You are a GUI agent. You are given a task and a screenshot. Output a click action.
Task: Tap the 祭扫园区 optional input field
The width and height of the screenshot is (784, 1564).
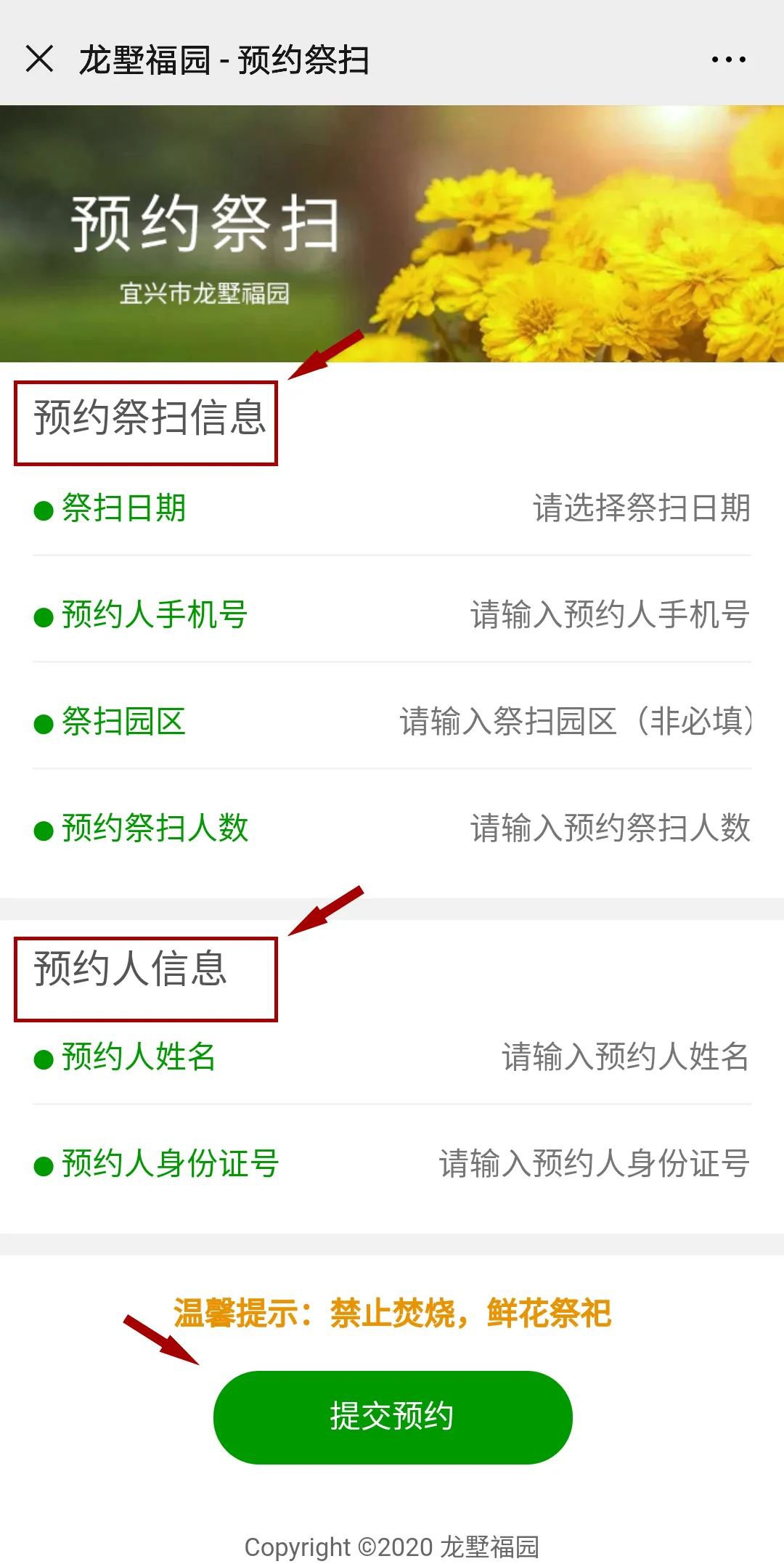click(576, 721)
